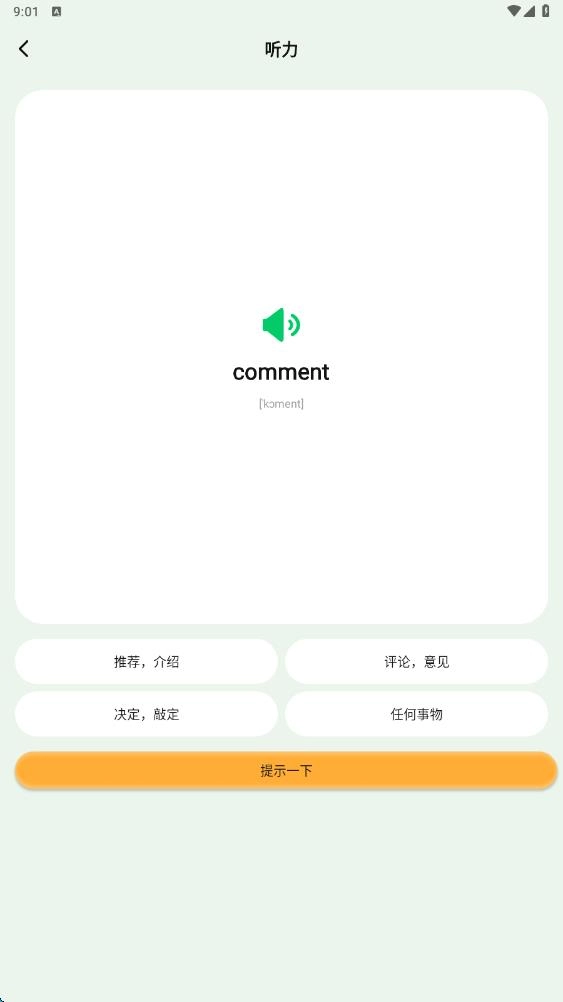Tap the answer option 任何事物
The image size is (563, 1002).
tap(416, 714)
